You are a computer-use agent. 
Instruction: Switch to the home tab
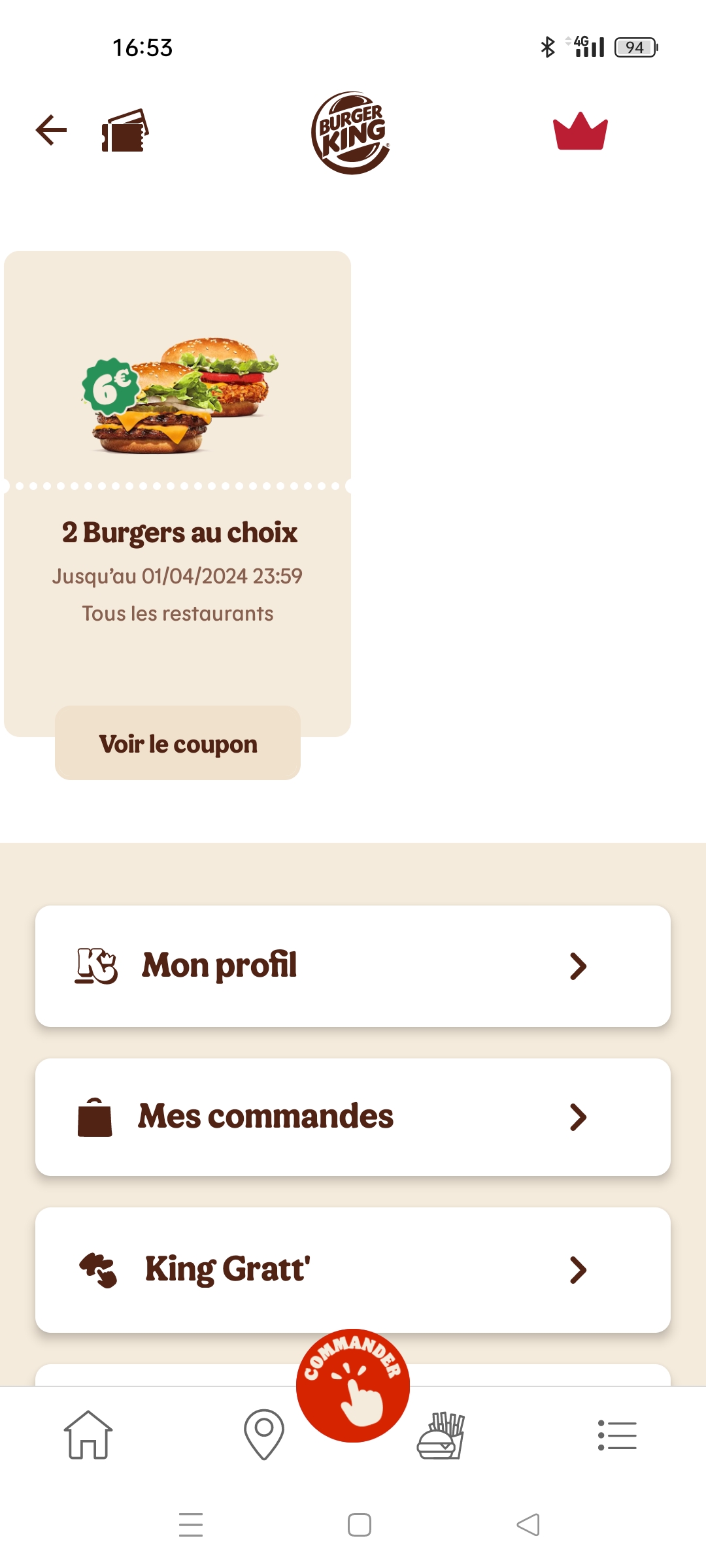(88, 1435)
